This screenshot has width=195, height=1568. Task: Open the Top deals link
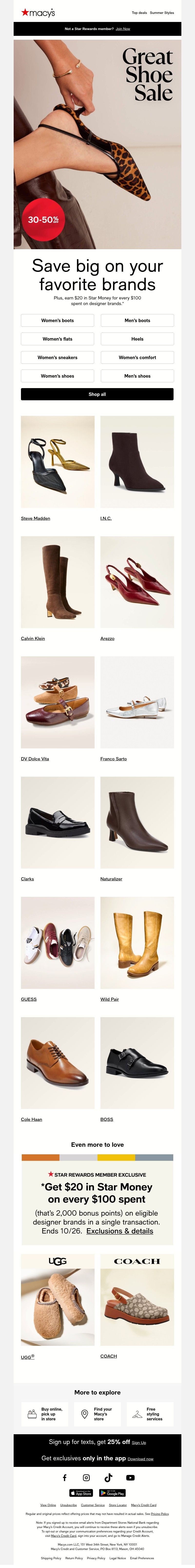click(x=139, y=12)
